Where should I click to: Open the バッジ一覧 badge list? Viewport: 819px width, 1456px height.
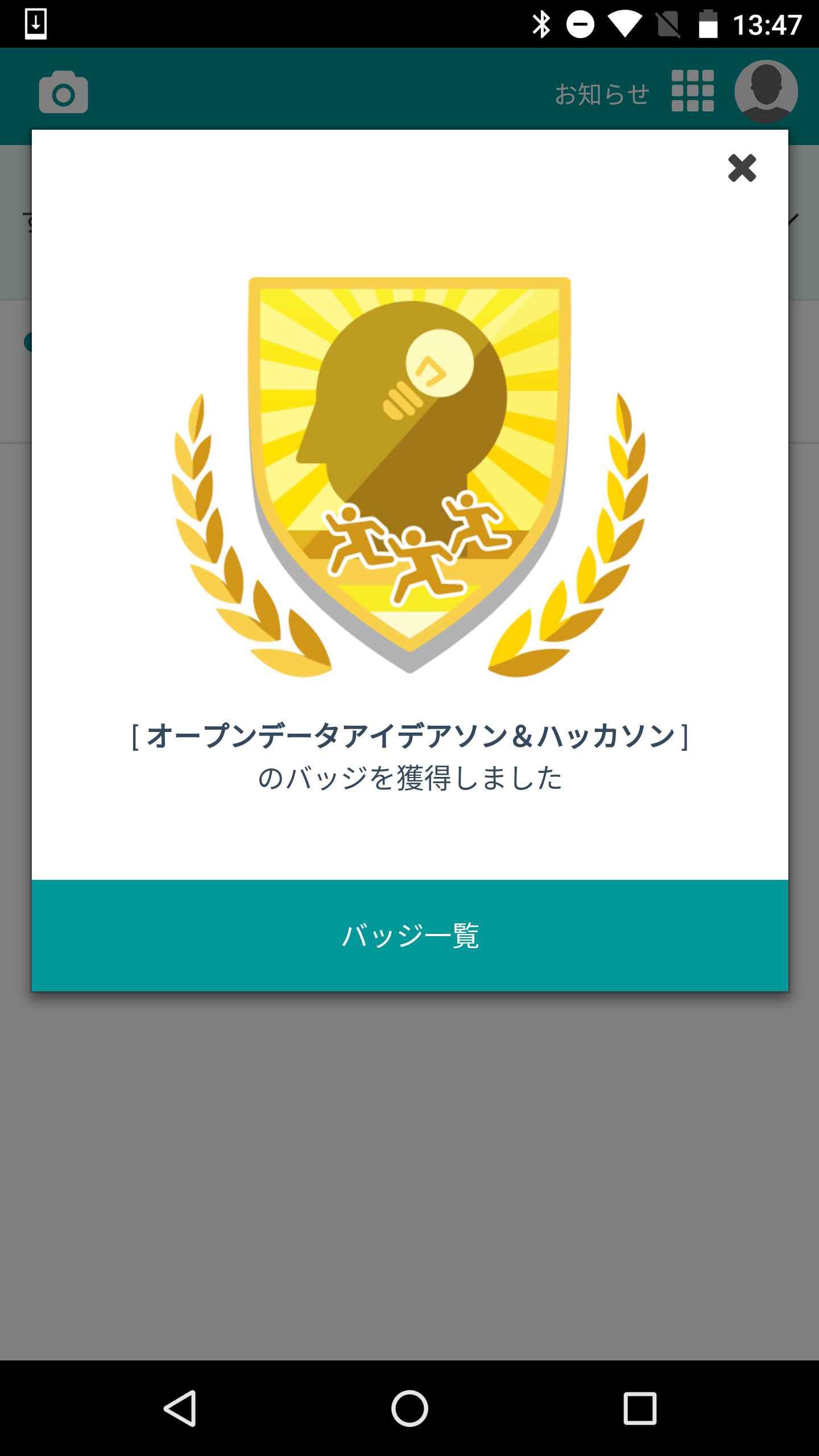(409, 936)
